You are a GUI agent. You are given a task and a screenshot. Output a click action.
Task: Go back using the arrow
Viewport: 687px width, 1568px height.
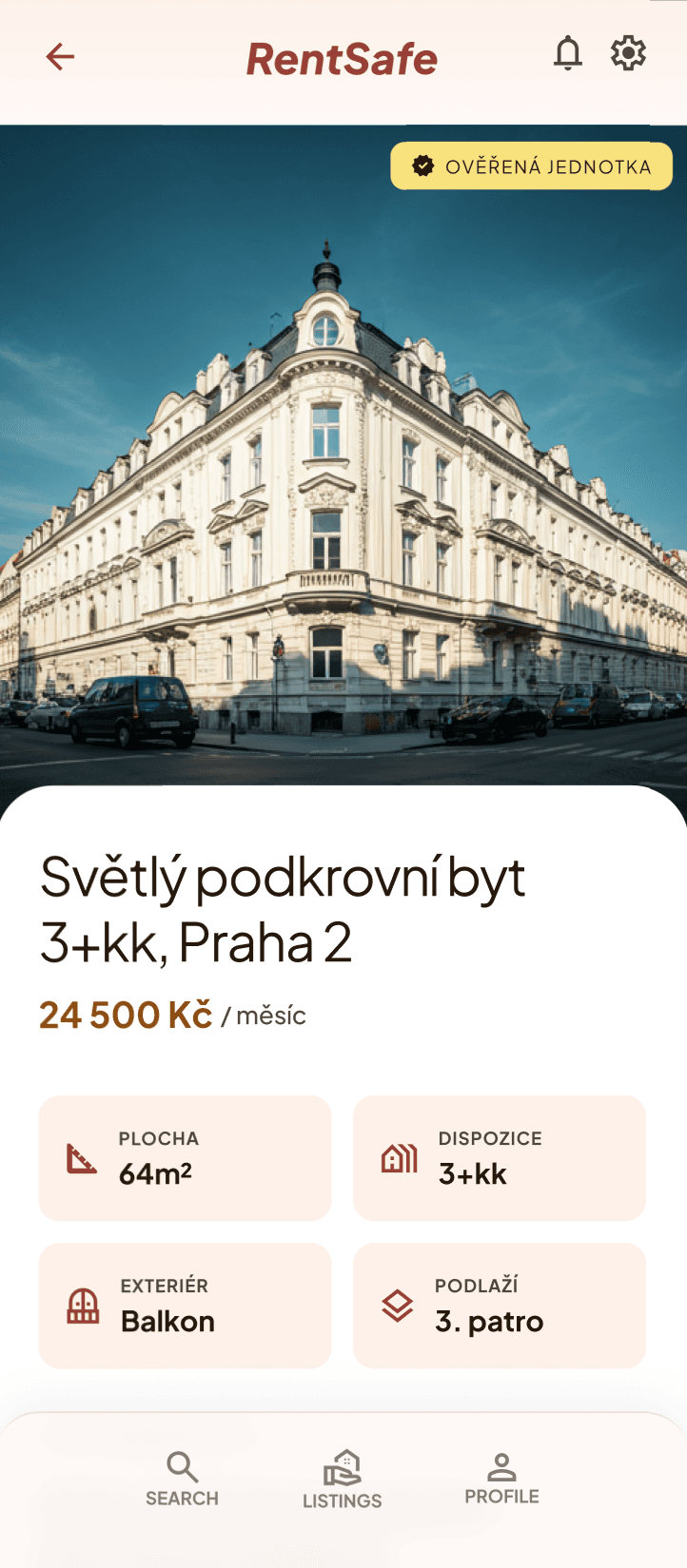(60, 57)
